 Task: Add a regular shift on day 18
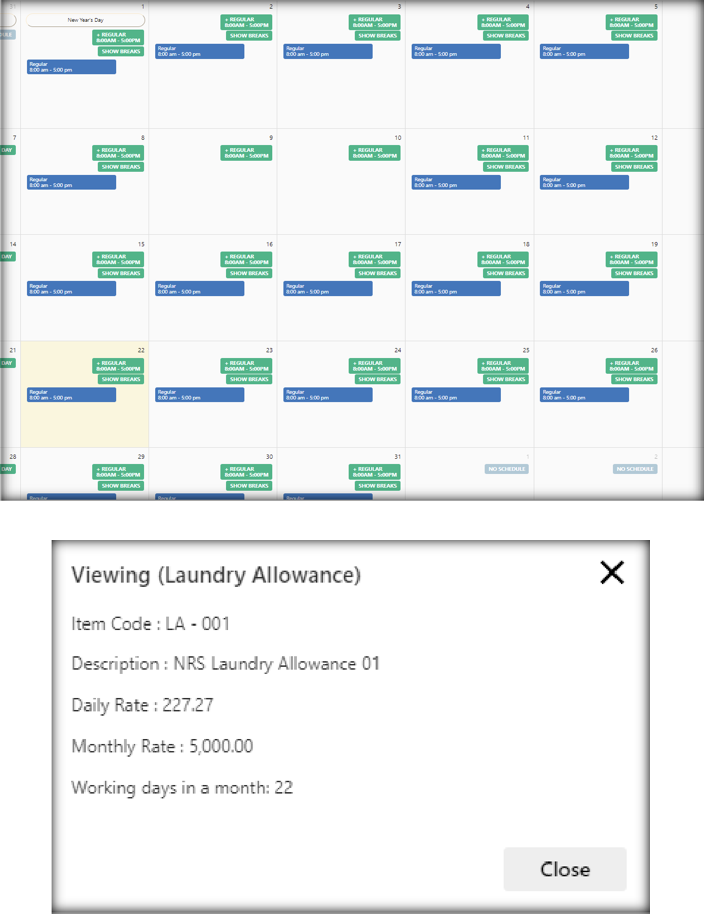click(x=506, y=258)
